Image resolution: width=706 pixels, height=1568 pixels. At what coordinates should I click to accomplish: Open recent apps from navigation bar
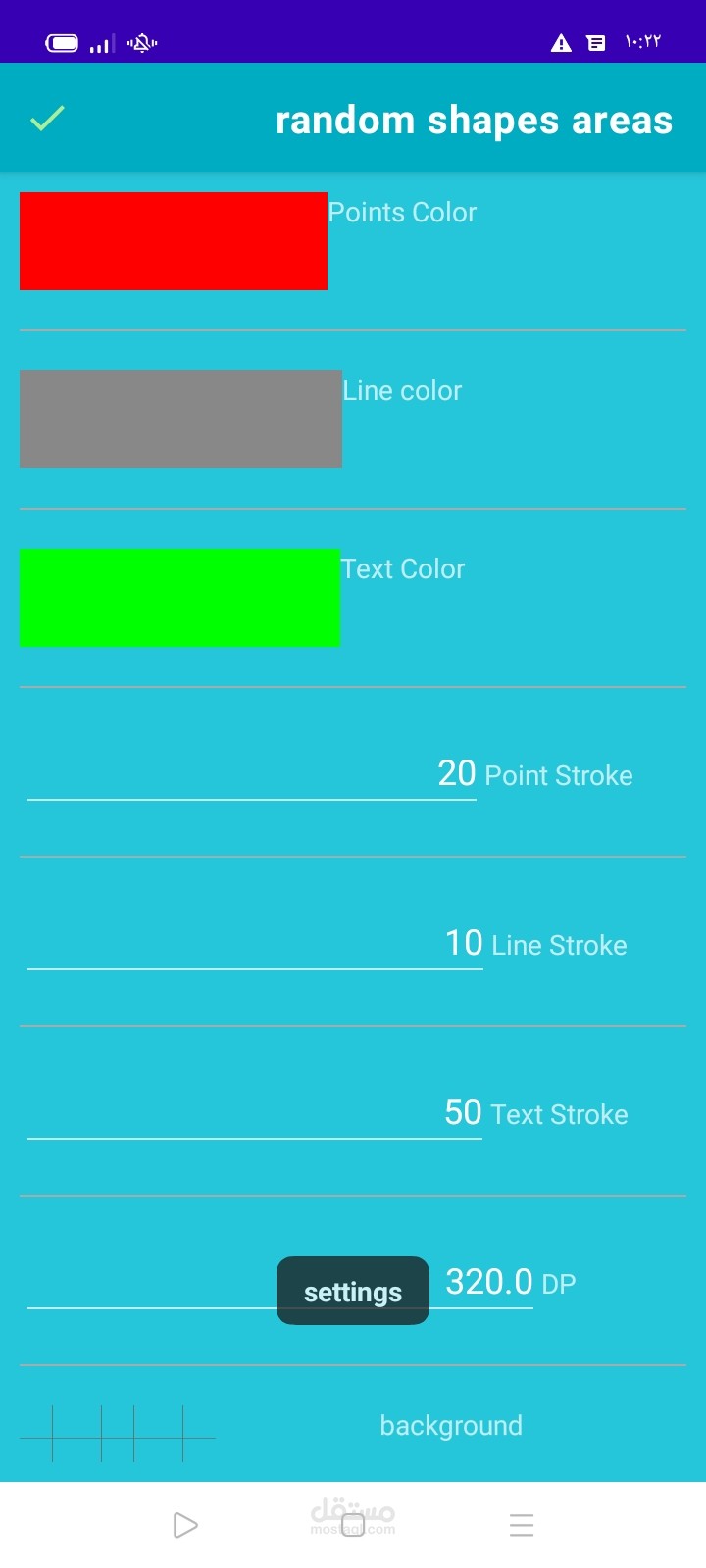tap(522, 1525)
